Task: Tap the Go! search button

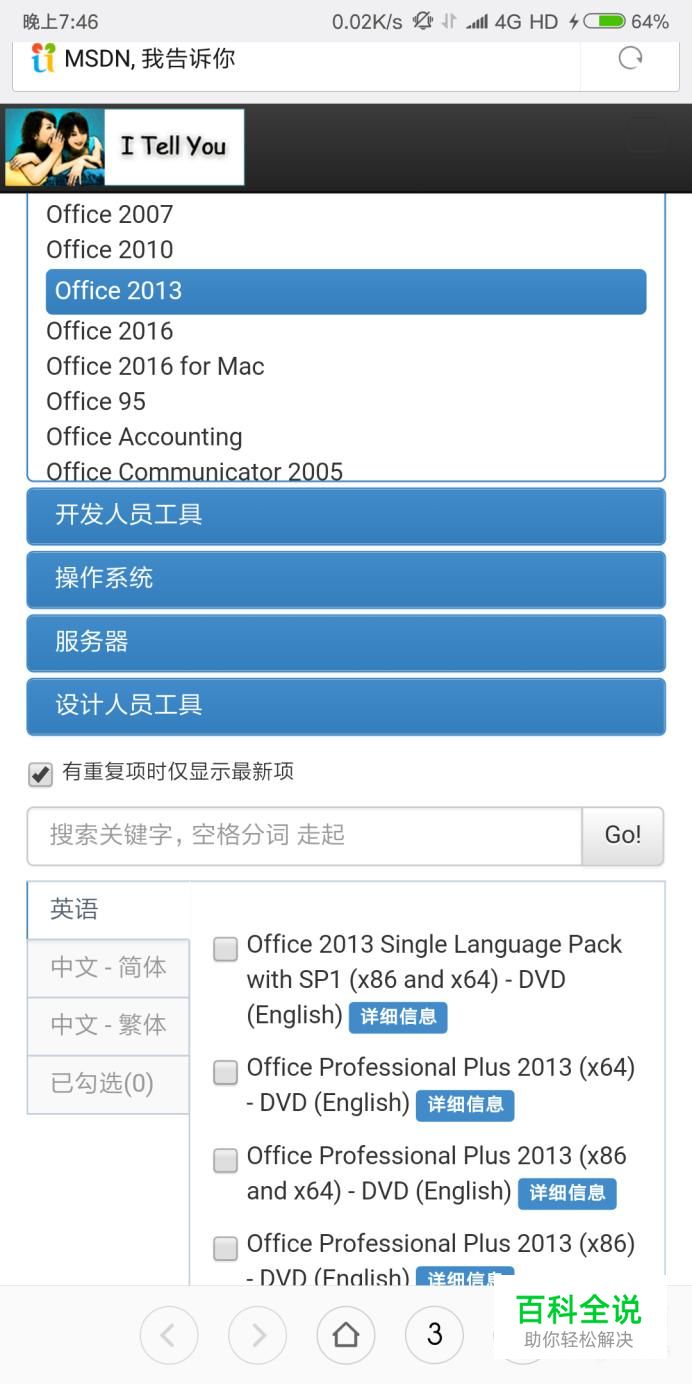Action: pos(623,836)
